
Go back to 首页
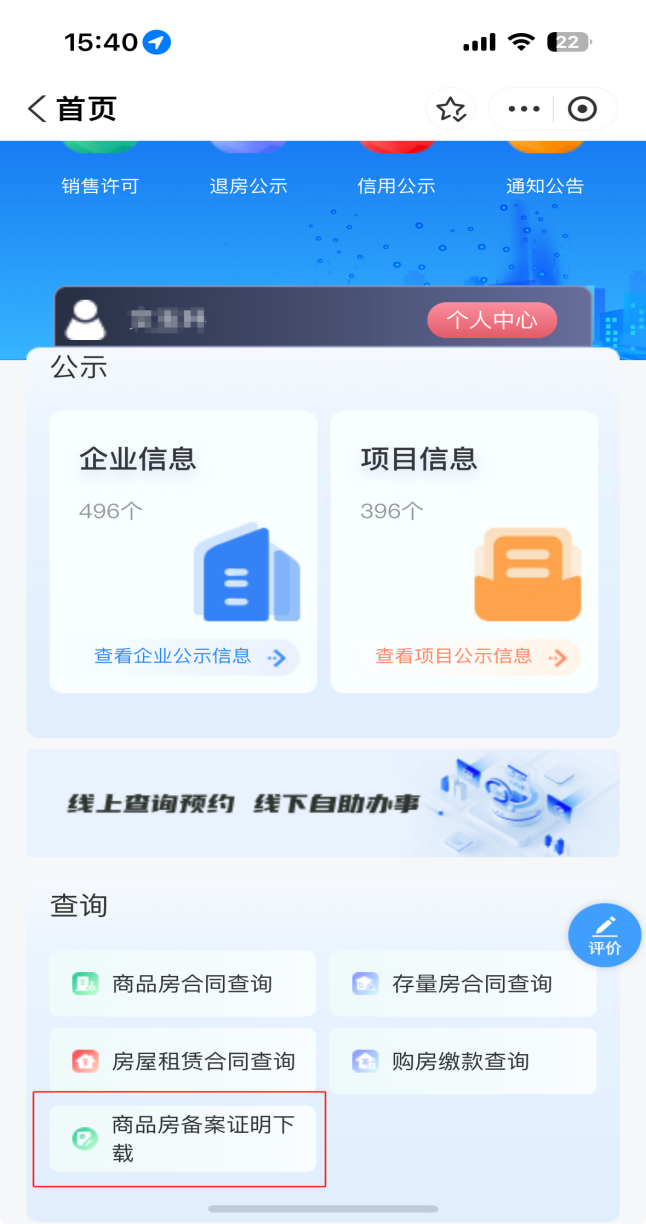[72, 109]
